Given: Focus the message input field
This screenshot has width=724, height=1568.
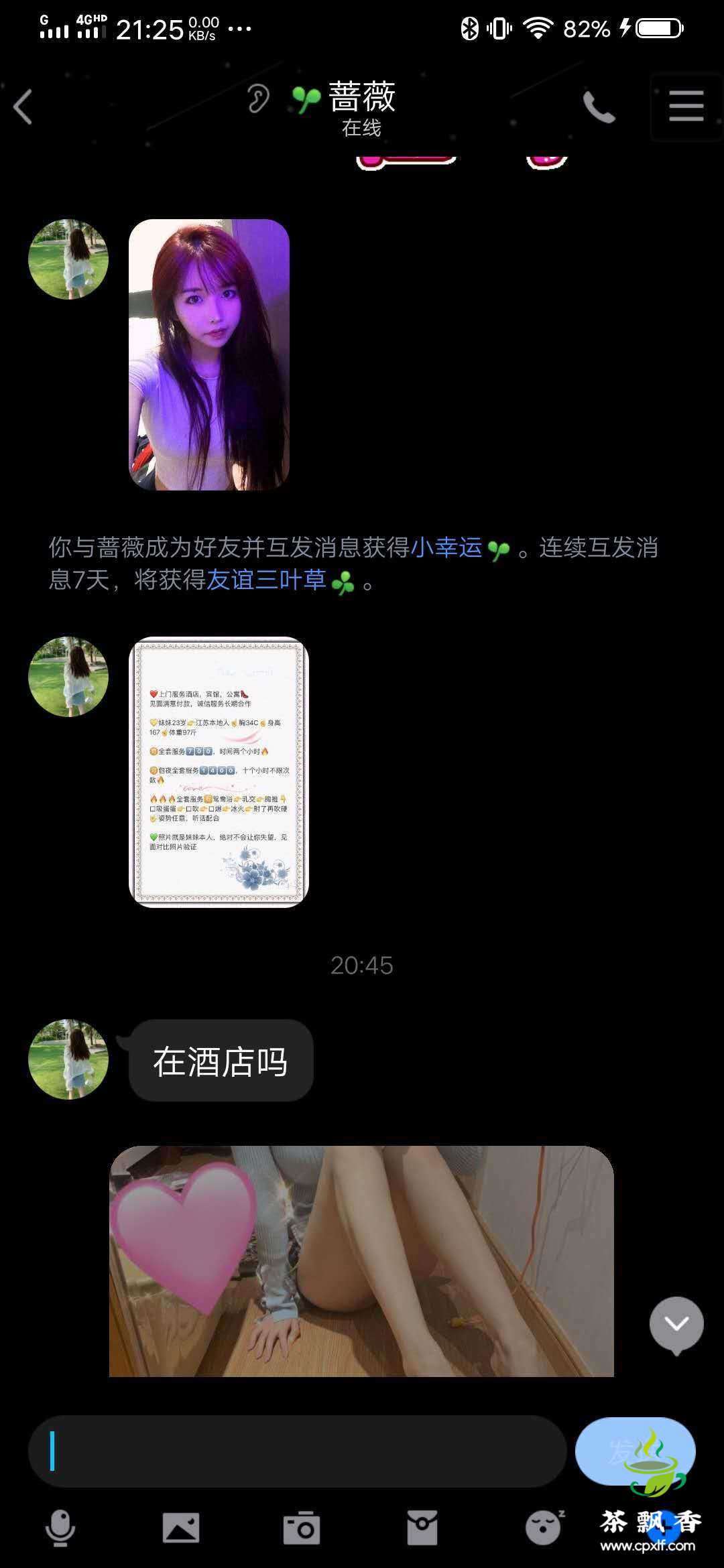Looking at the screenshot, I should (297, 1451).
